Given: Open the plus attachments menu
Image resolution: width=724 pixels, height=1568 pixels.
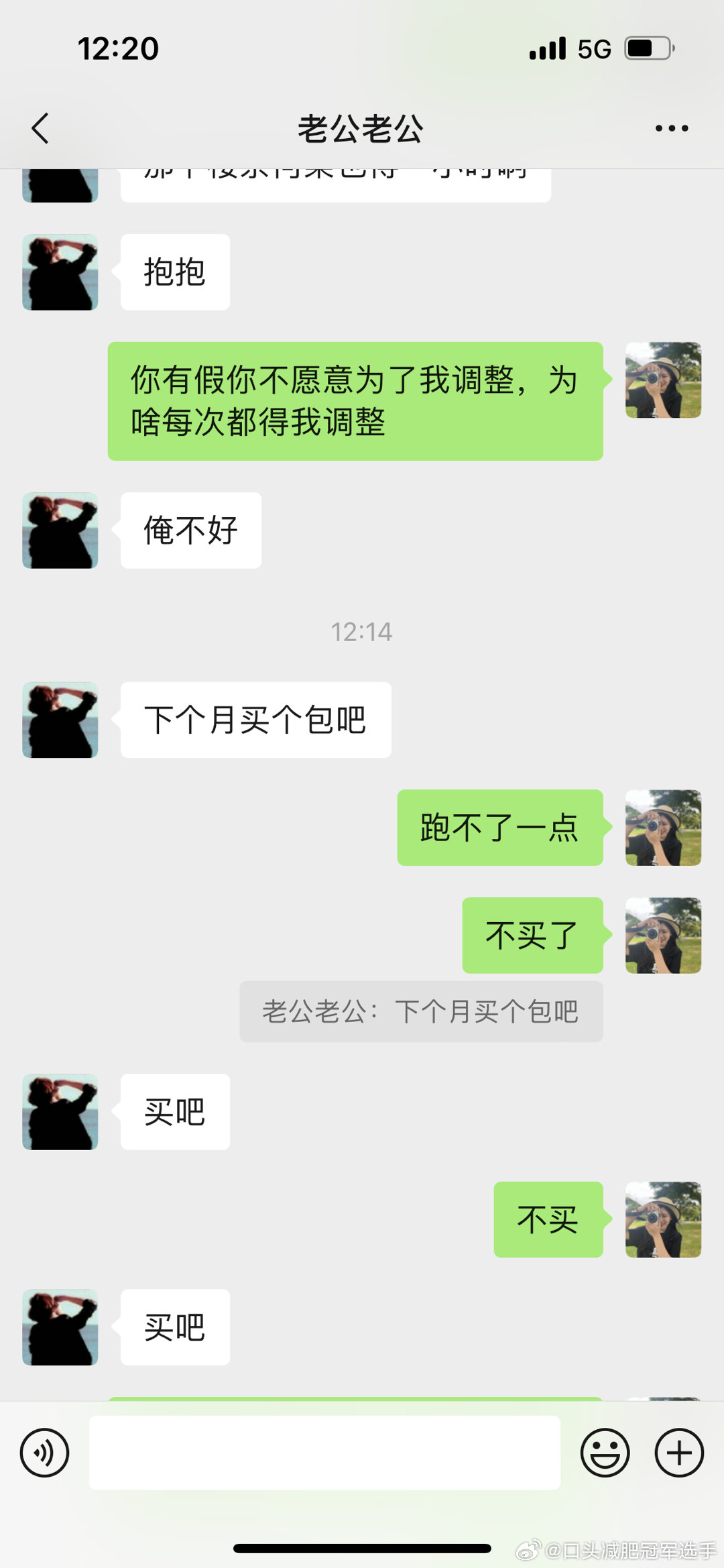Looking at the screenshot, I should (679, 1453).
